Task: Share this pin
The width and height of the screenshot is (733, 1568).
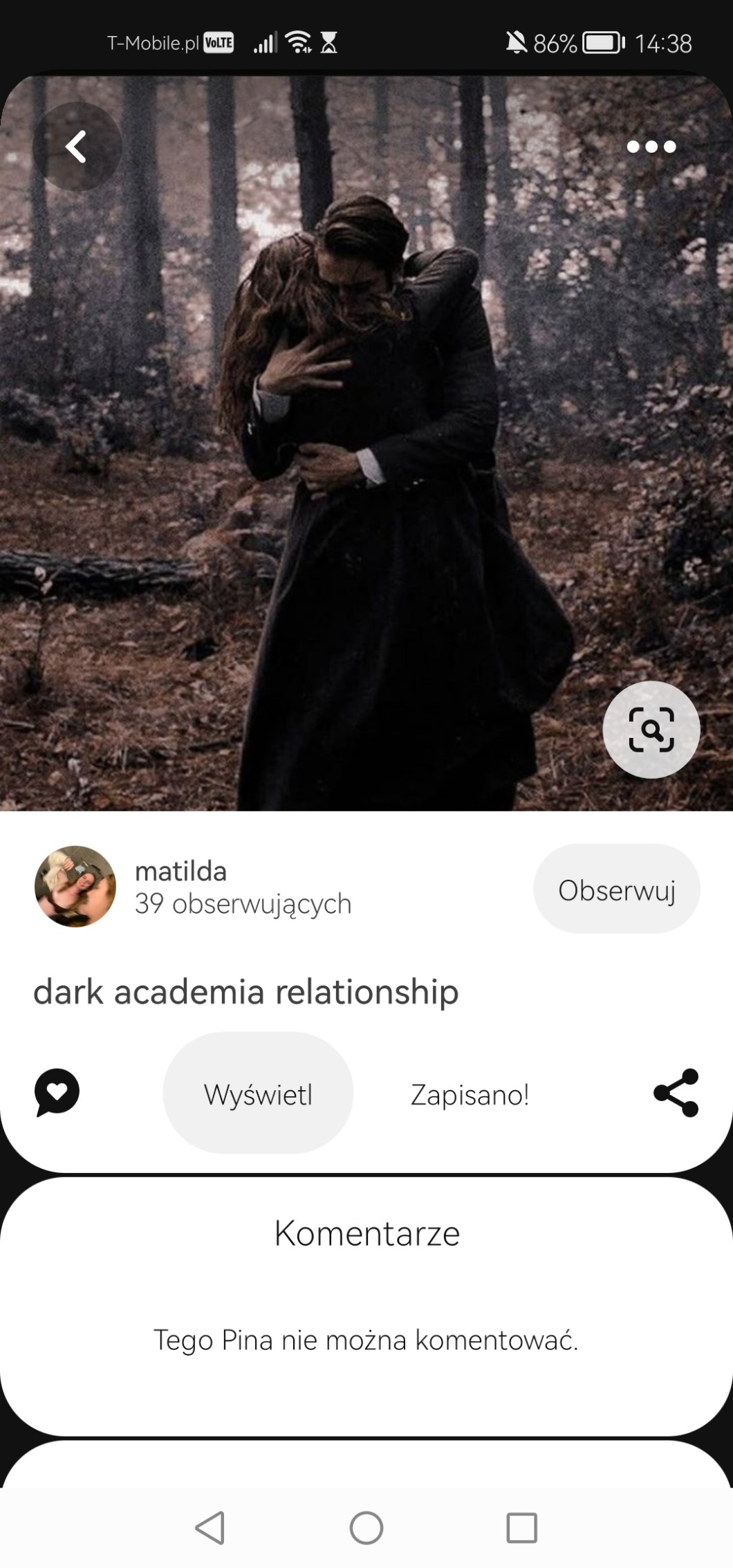Action: point(676,1093)
